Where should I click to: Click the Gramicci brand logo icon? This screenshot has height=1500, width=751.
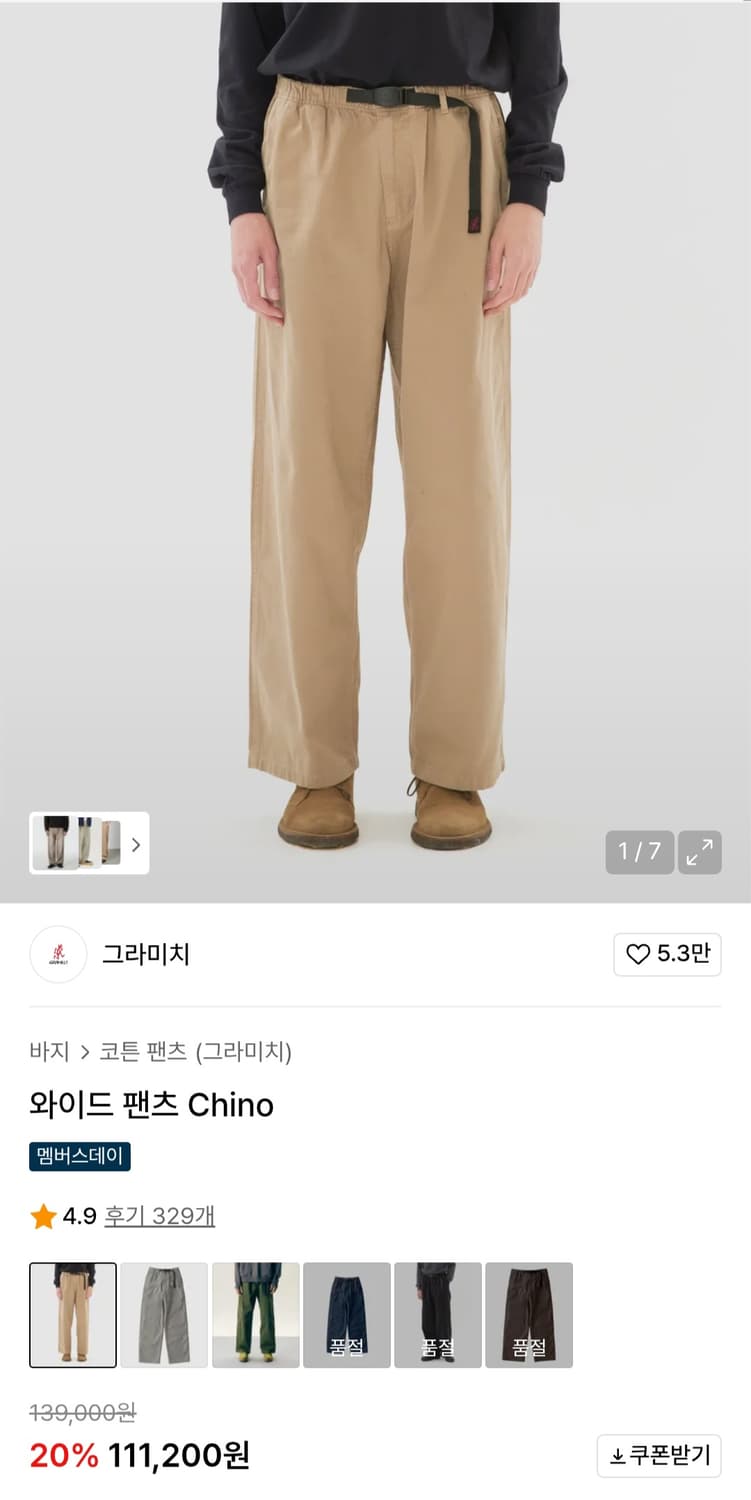pyautogui.click(x=58, y=955)
